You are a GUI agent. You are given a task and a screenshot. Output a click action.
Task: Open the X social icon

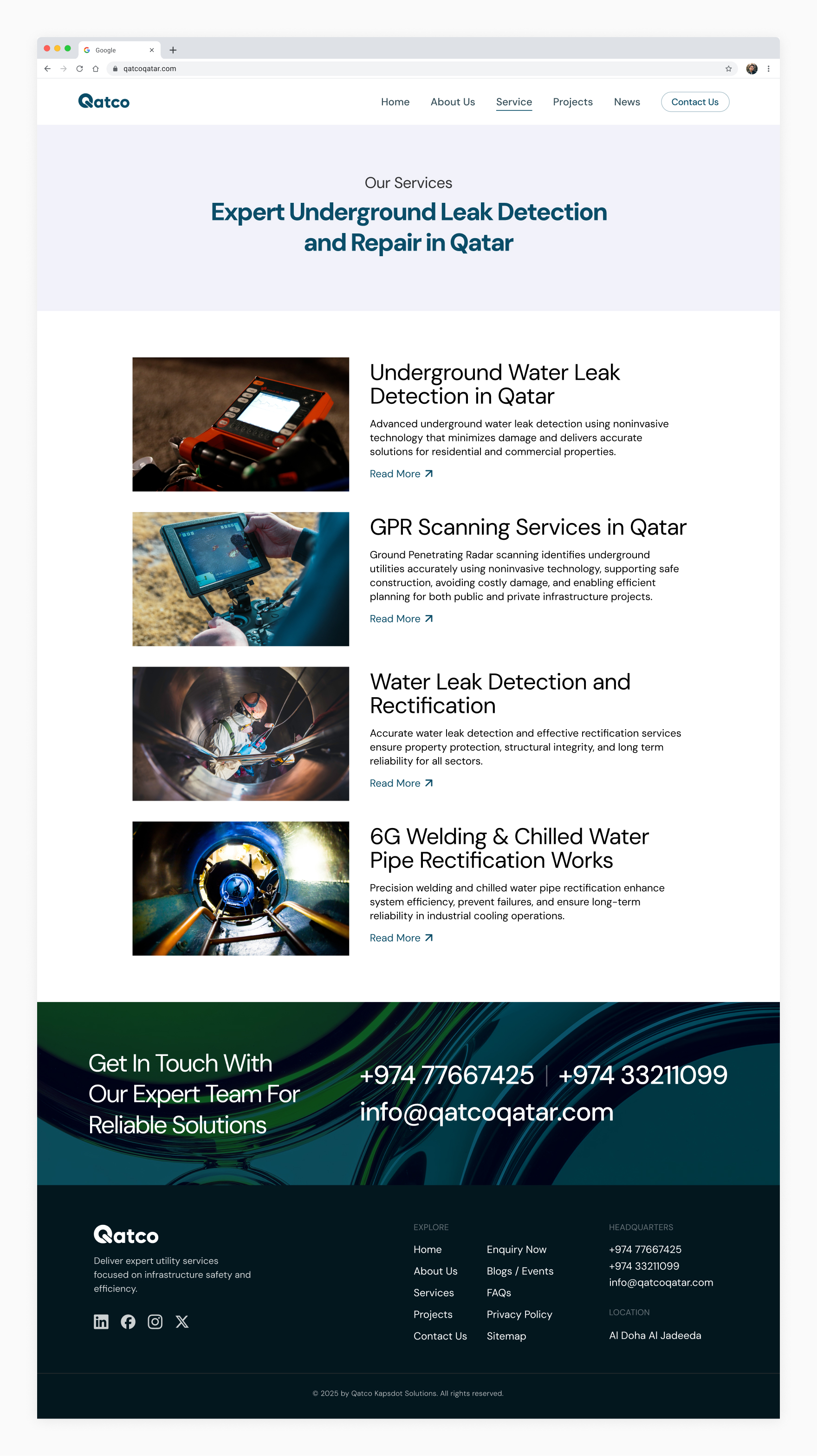(x=182, y=1321)
